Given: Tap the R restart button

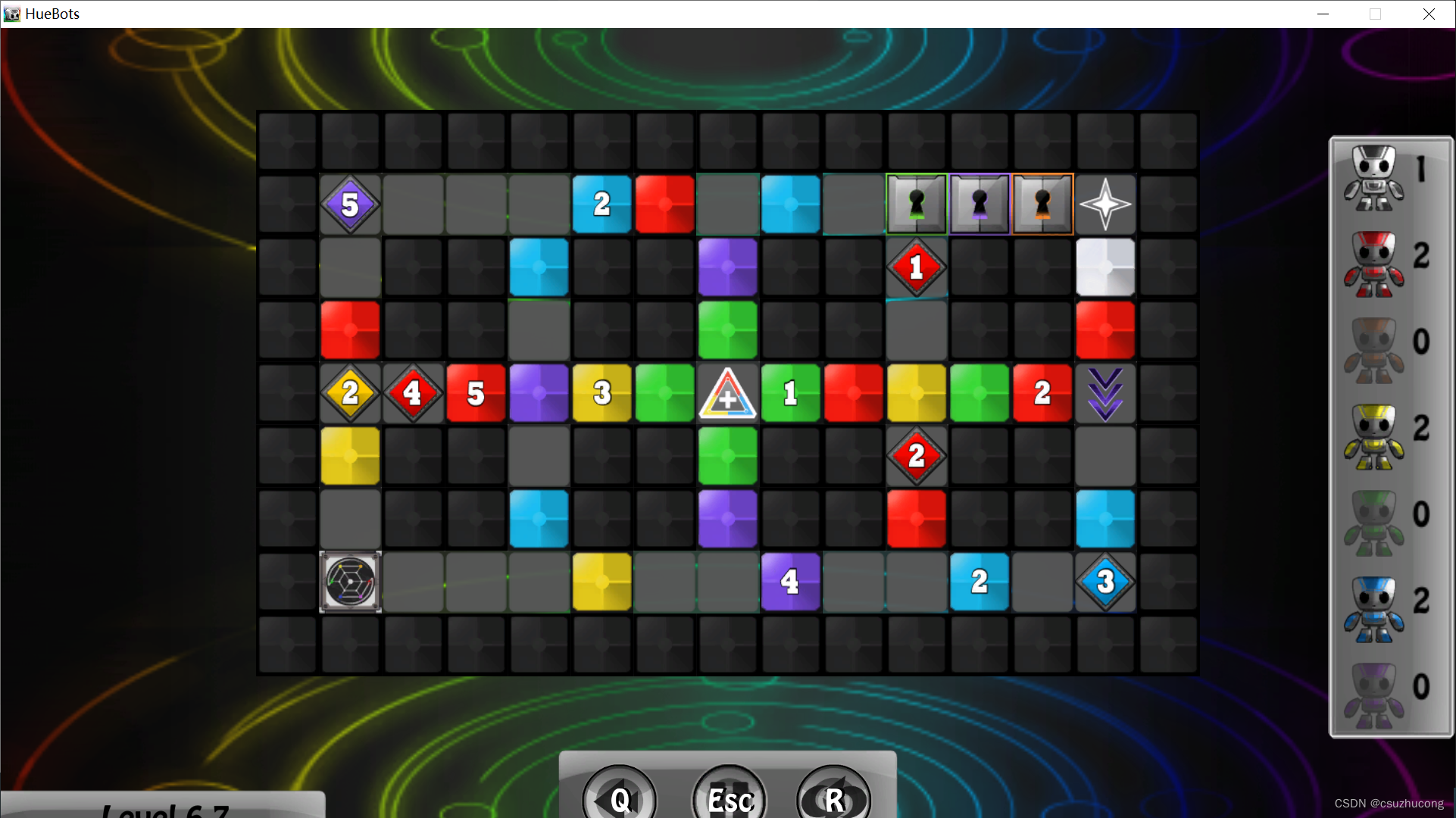Looking at the screenshot, I should click(x=833, y=798).
